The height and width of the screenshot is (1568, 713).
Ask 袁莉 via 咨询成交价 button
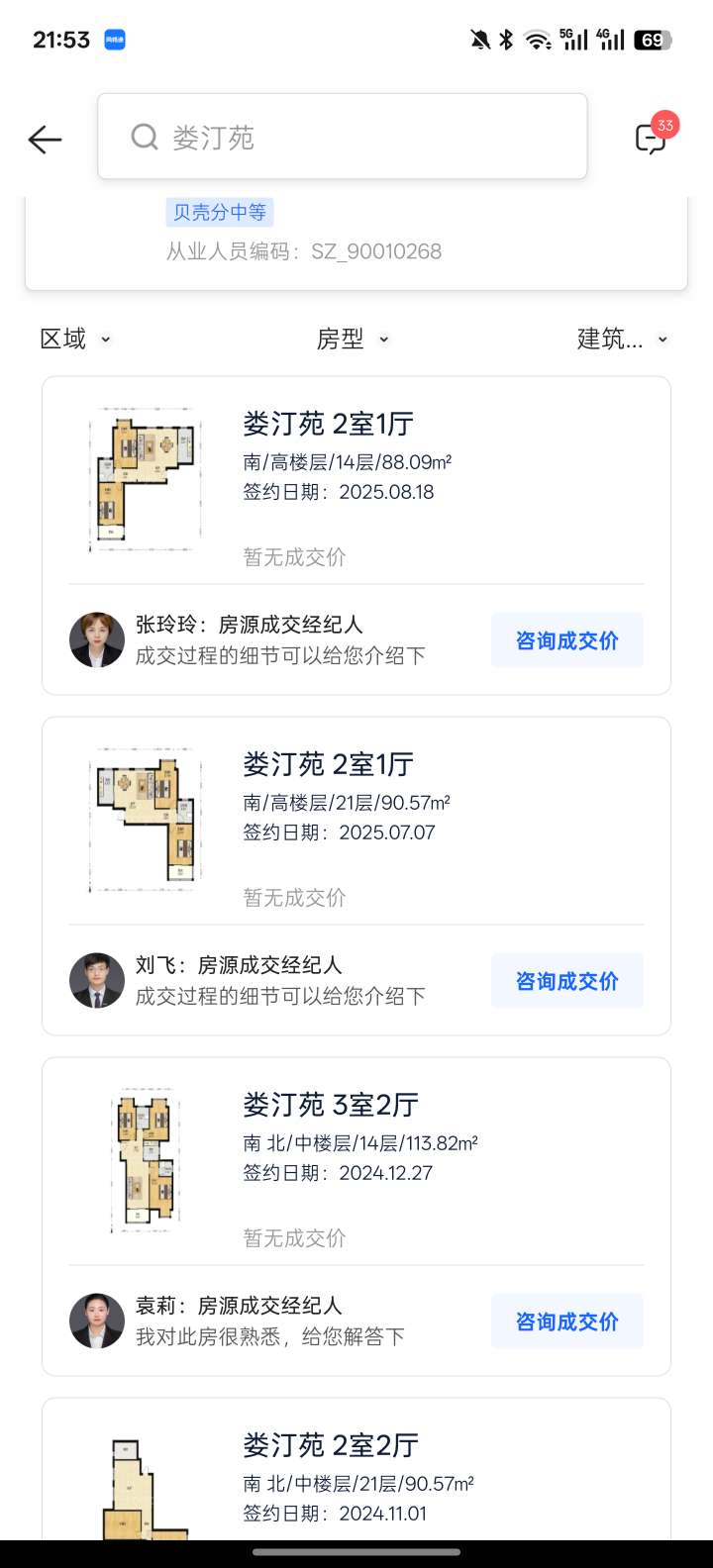pos(567,1322)
